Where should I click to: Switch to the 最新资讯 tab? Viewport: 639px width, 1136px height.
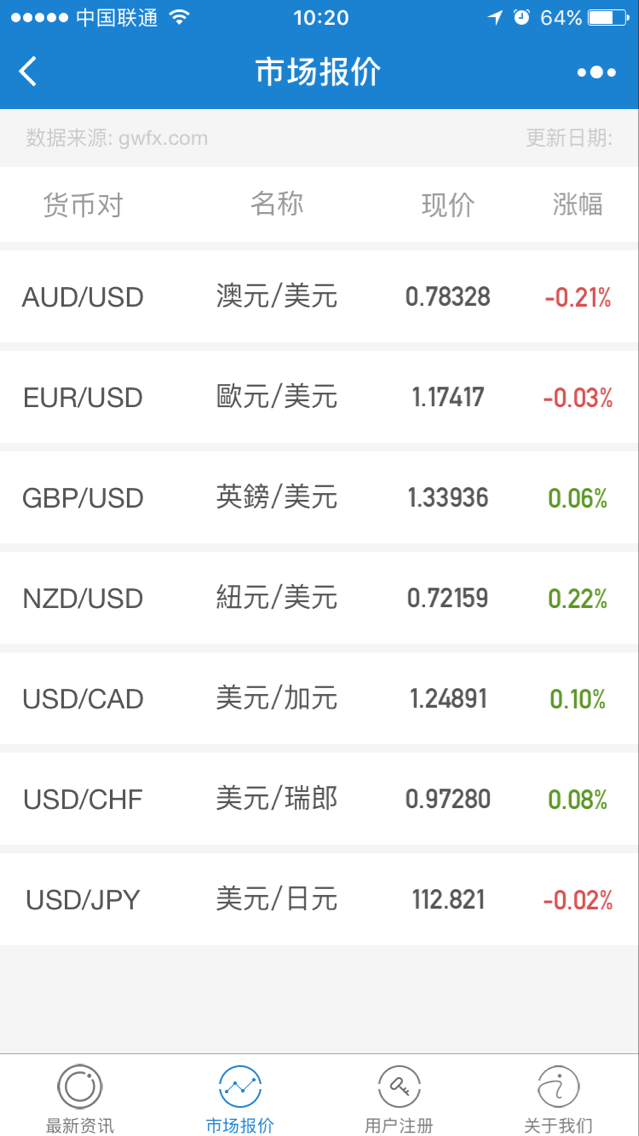pos(80,1096)
